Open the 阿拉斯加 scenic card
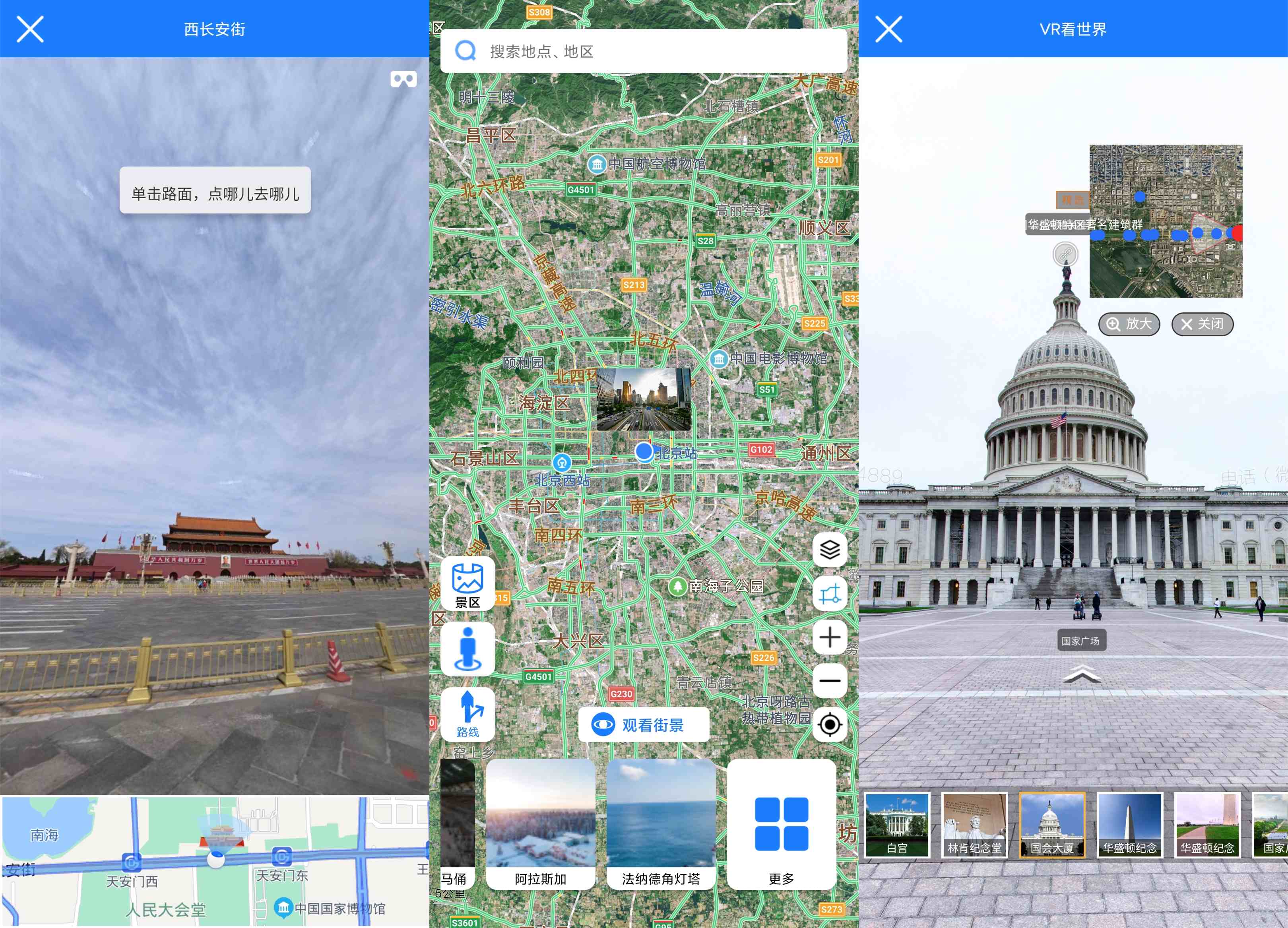 pyautogui.click(x=540, y=823)
